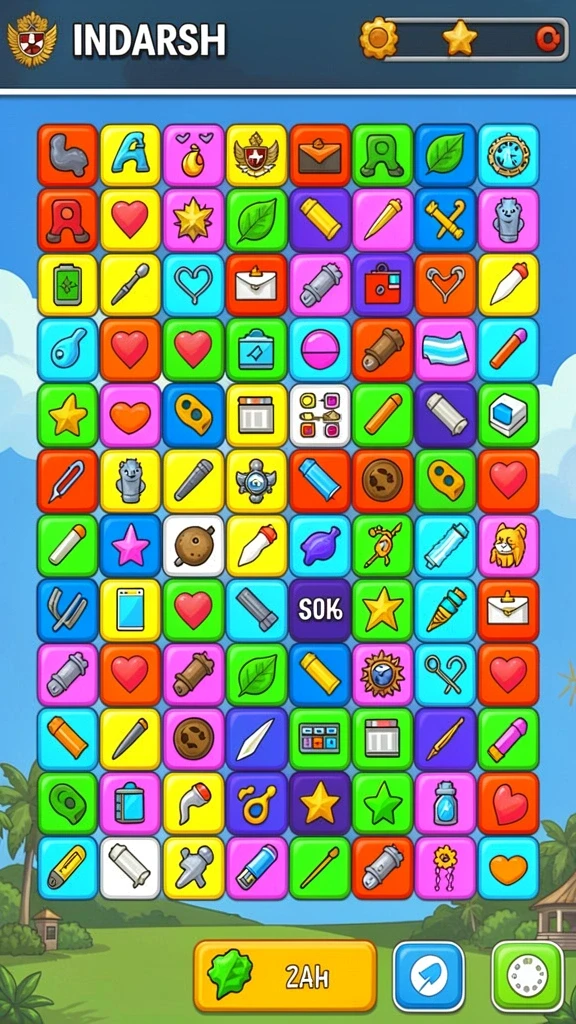Tap the red ring icon on the progress bar
Image resolution: width=576 pixels, height=1024 pixels.
pos(547,39)
